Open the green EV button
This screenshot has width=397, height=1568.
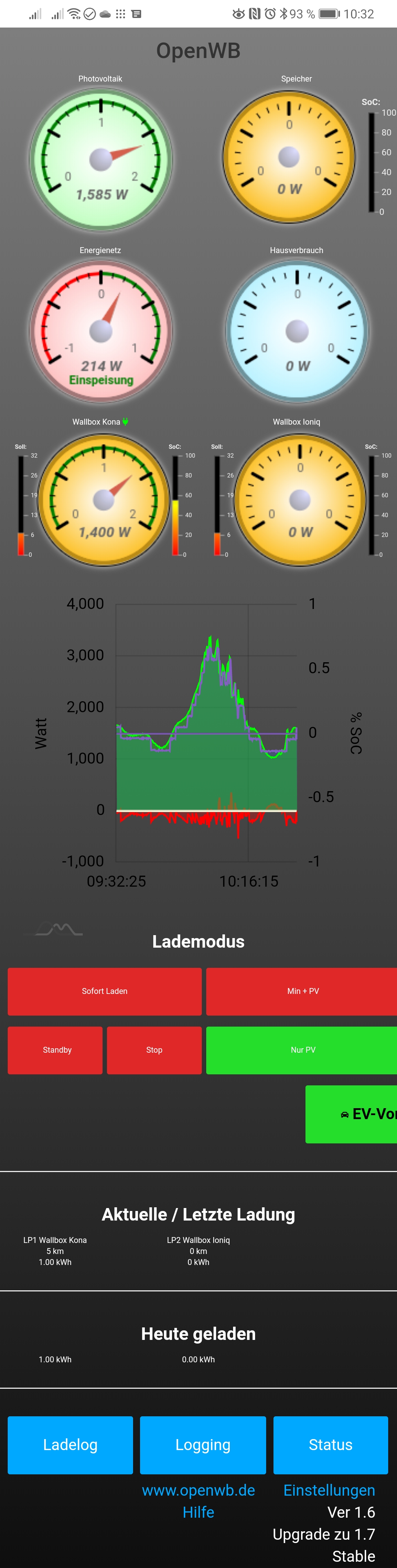tap(352, 1114)
